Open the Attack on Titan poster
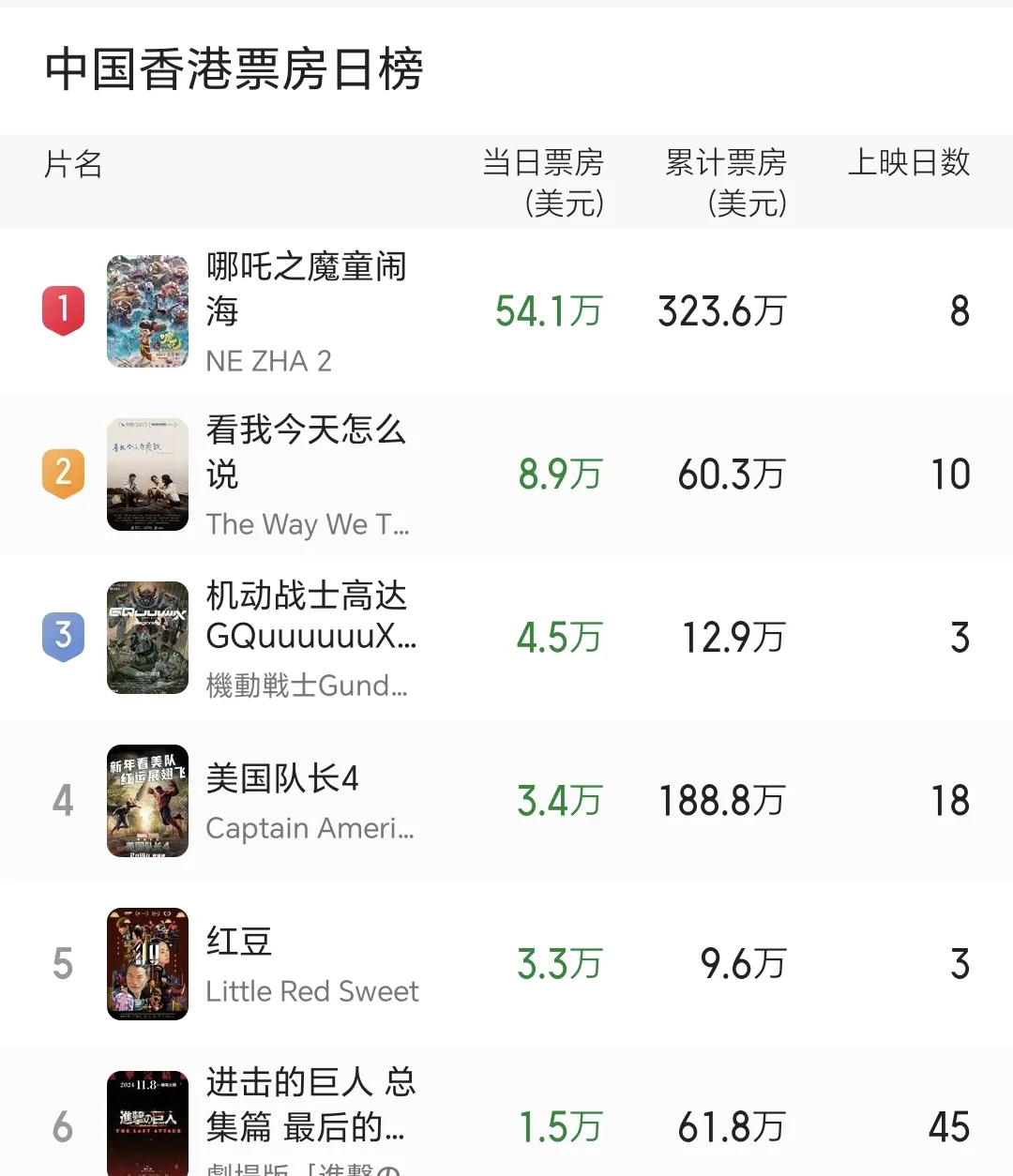Viewport: 1013px width, 1176px height. pos(147,1122)
